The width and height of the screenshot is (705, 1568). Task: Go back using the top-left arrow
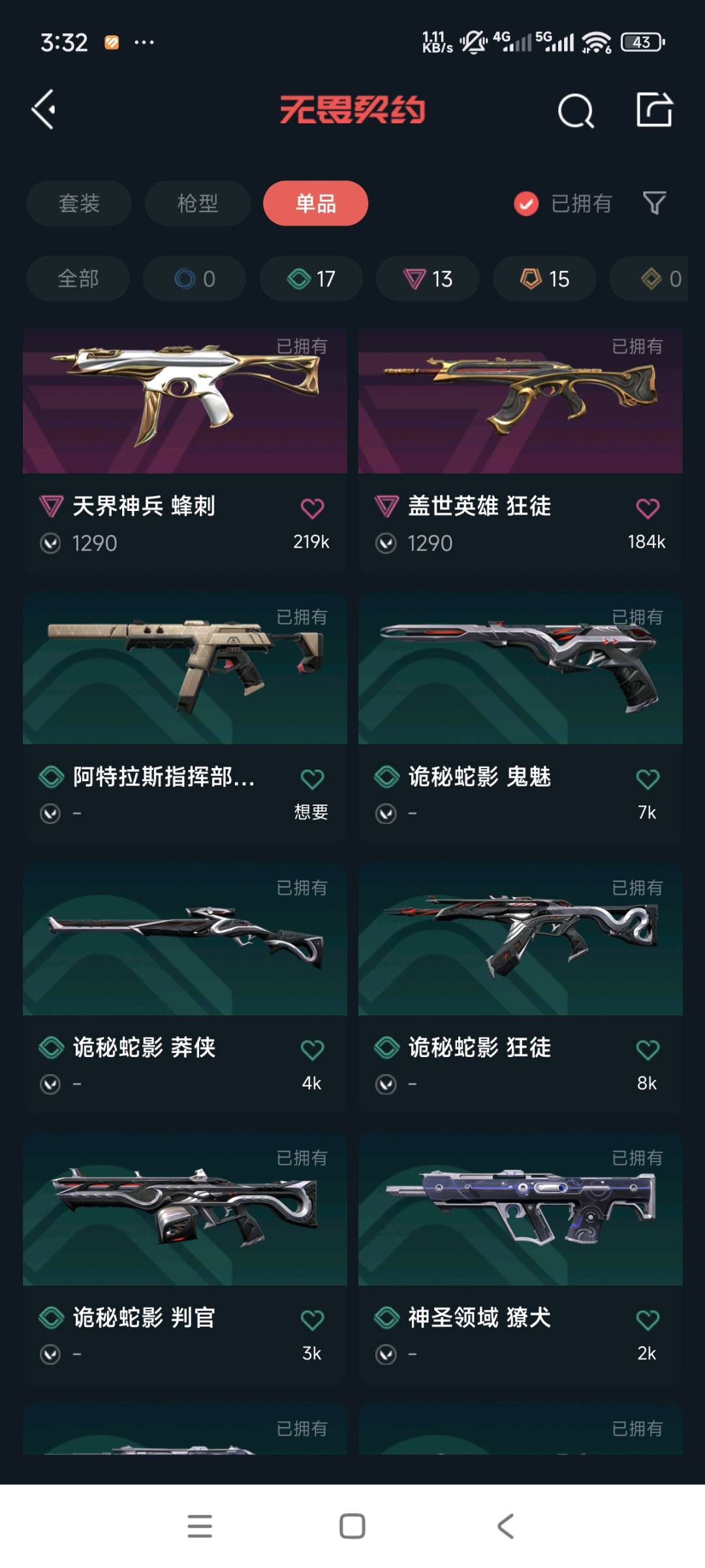(44, 110)
